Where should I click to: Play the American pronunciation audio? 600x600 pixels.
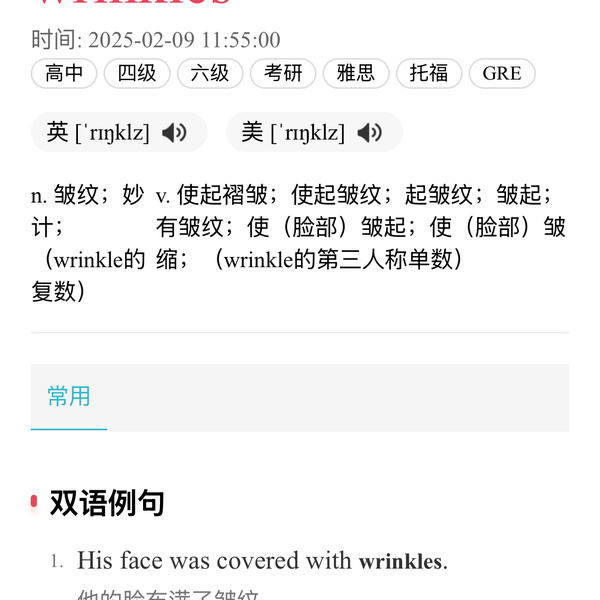[x=369, y=132]
